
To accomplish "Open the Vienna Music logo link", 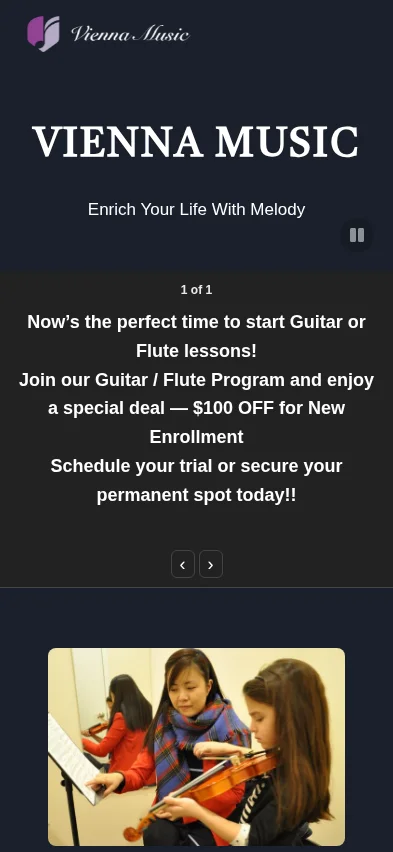I will [108, 34].
